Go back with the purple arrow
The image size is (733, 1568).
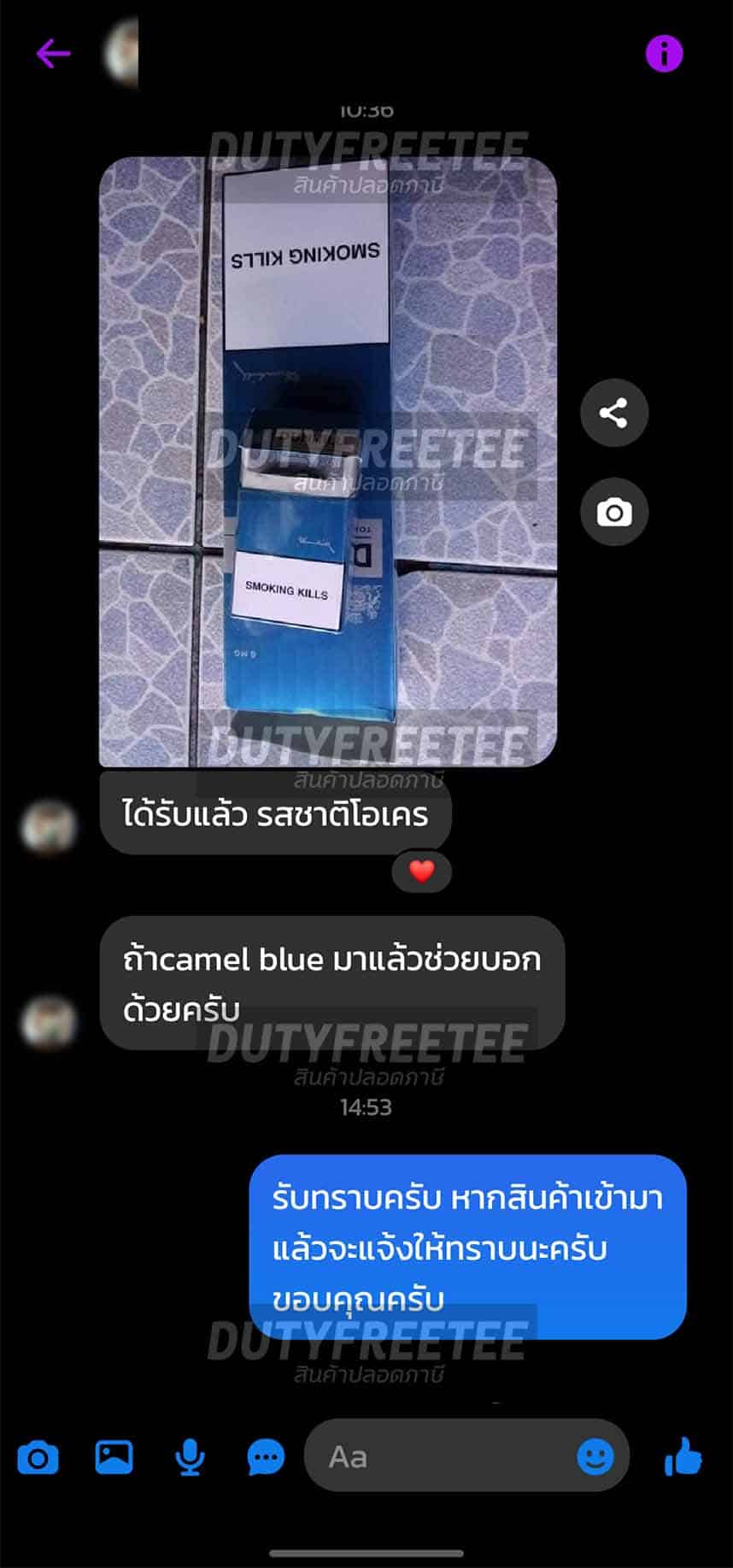click(53, 54)
